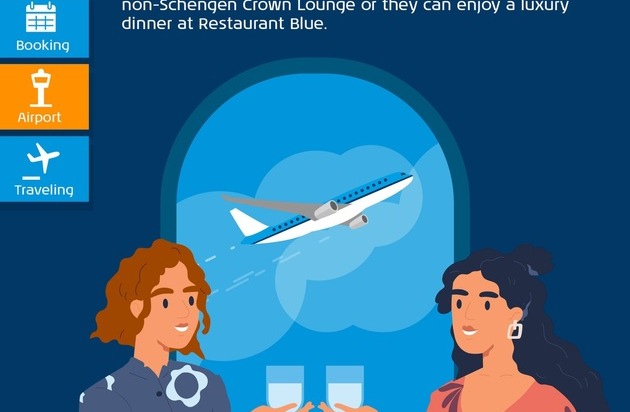
Task: Select the Airport tab
Action: click(x=41, y=97)
